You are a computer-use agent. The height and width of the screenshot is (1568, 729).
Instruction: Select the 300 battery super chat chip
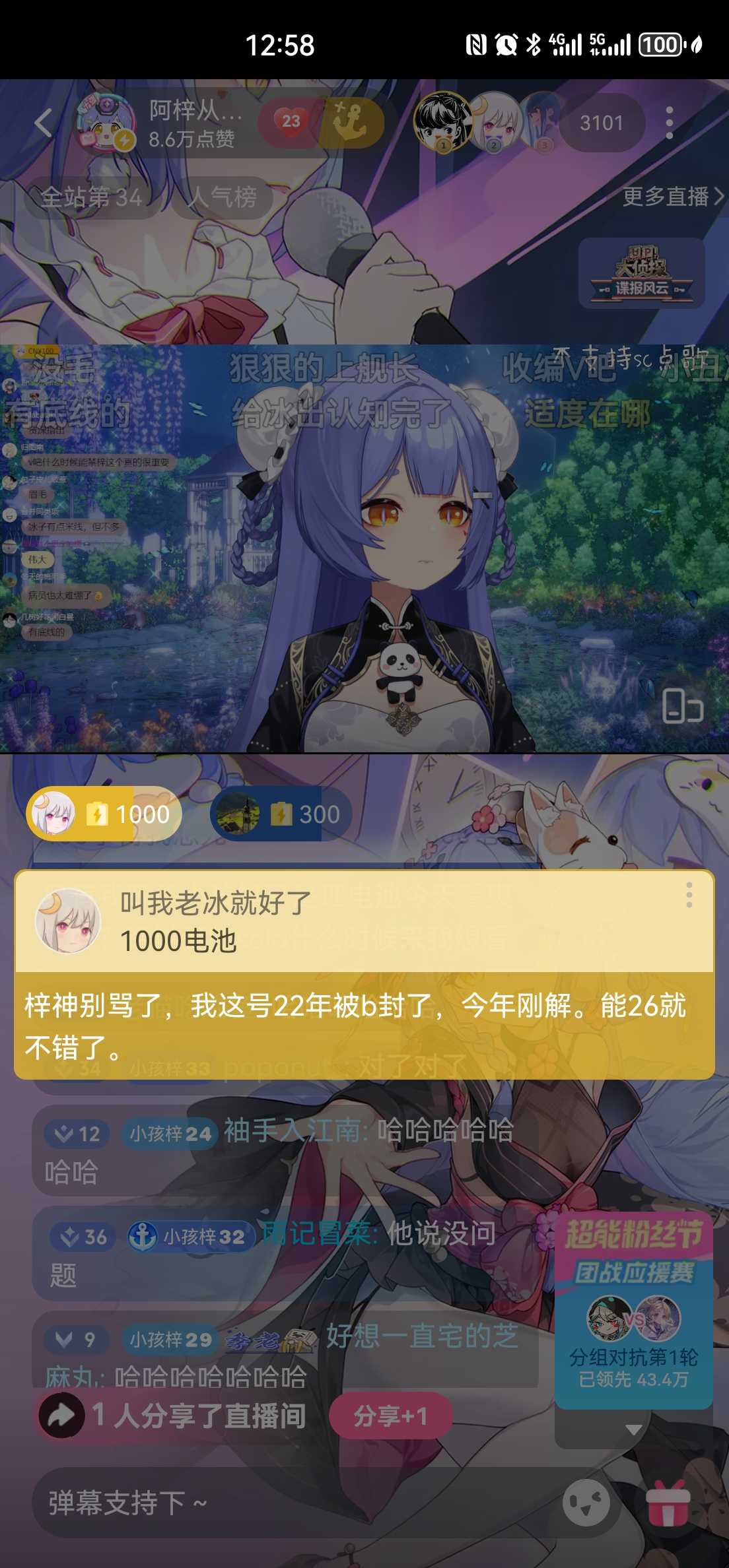(281, 814)
